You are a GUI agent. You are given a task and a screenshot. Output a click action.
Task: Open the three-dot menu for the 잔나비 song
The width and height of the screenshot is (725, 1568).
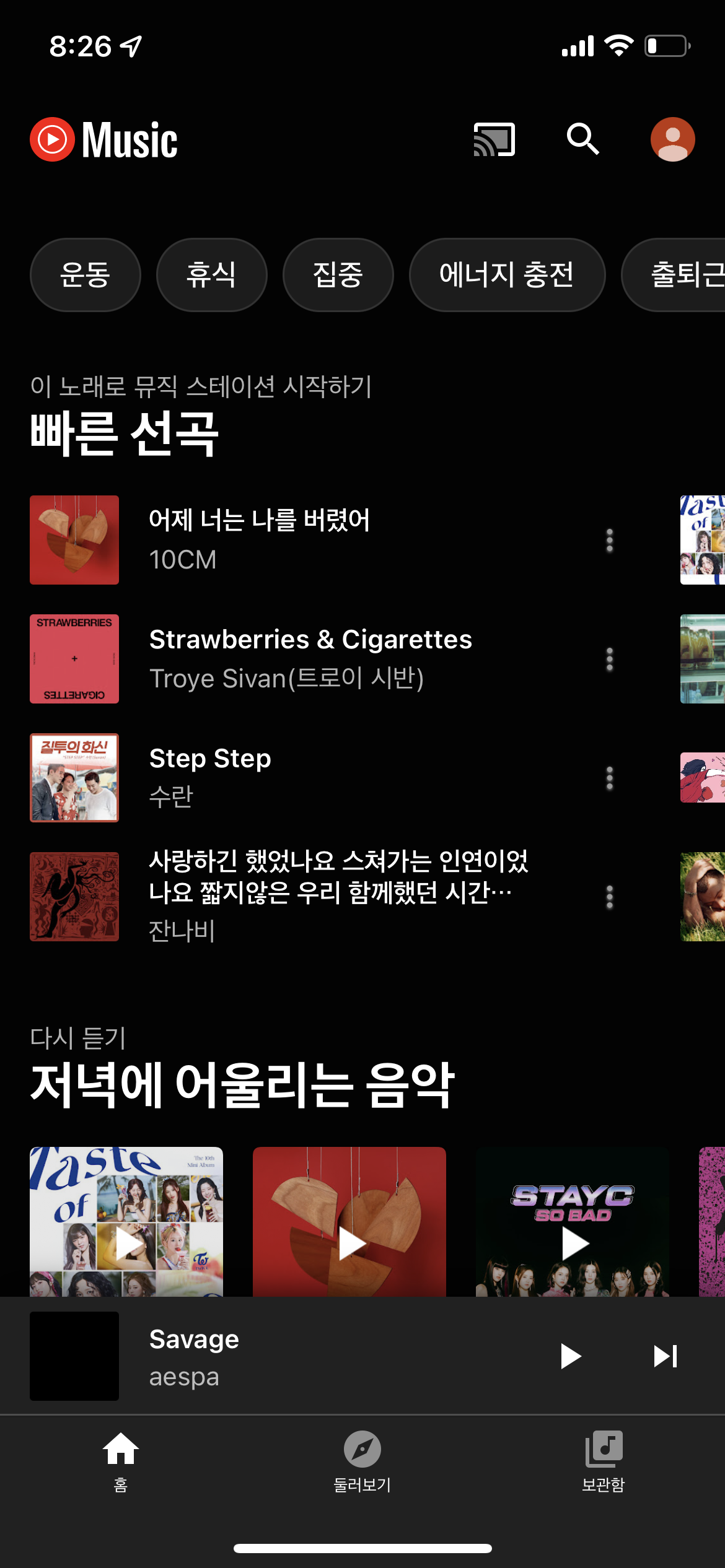pos(610,895)
